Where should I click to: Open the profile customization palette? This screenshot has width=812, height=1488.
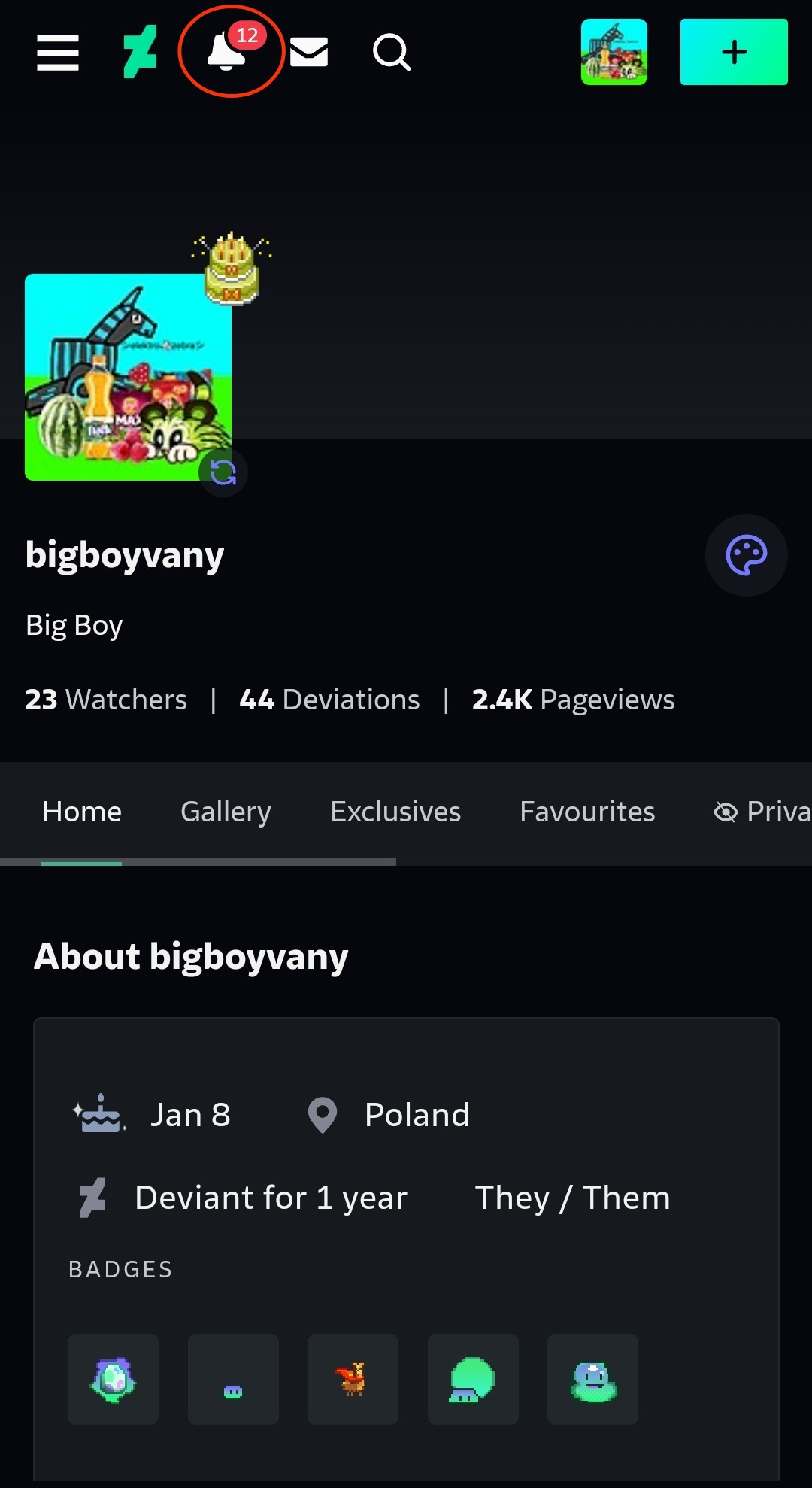(x=746, y=555)
